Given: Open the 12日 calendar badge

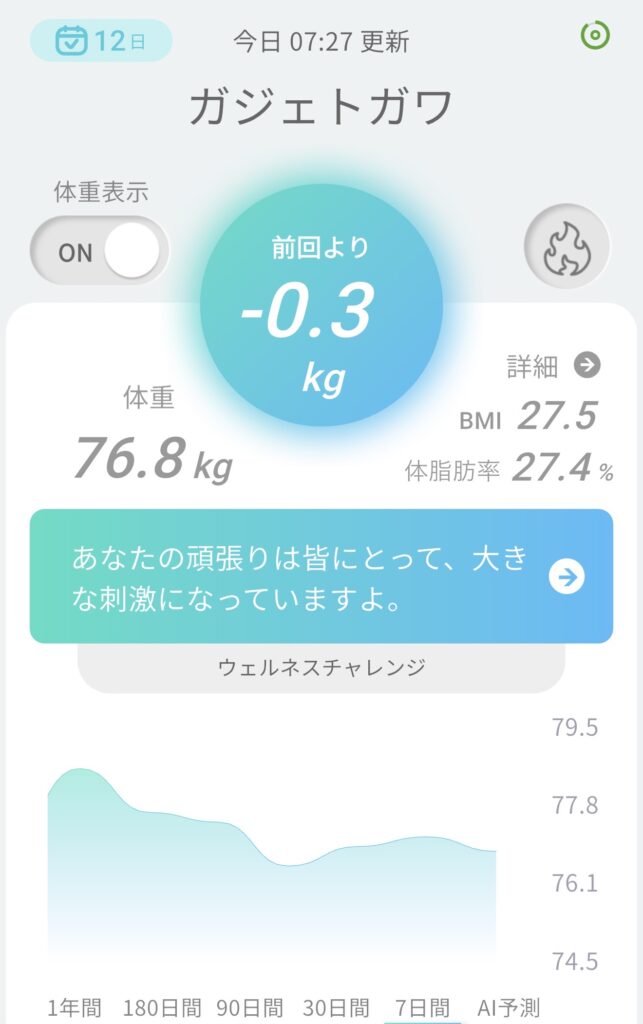Looking at the screenshot, I should pyautogui.click(x=101, y=41).
